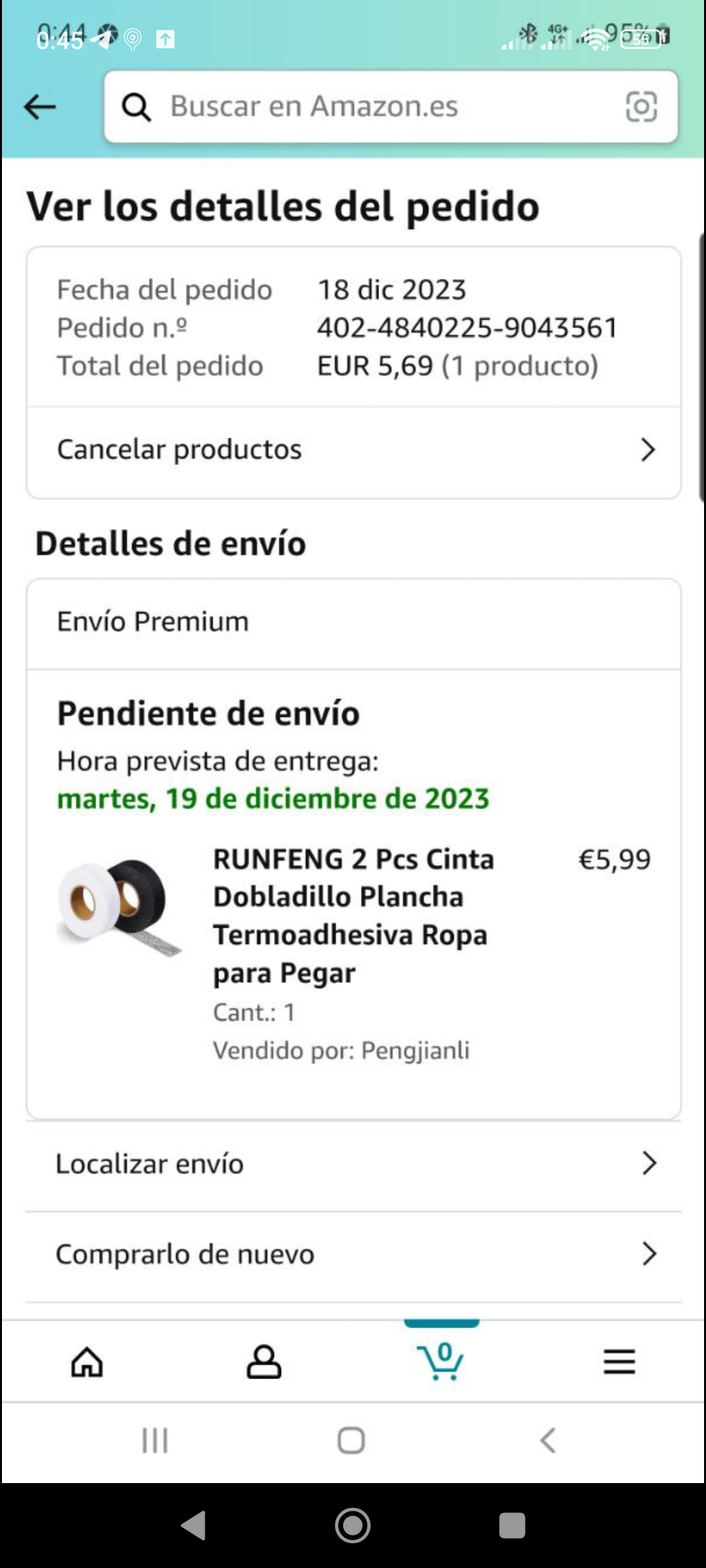Open Cancelar productos
This screenshot has width=706, height=1568.
click(x=353, y=450)
